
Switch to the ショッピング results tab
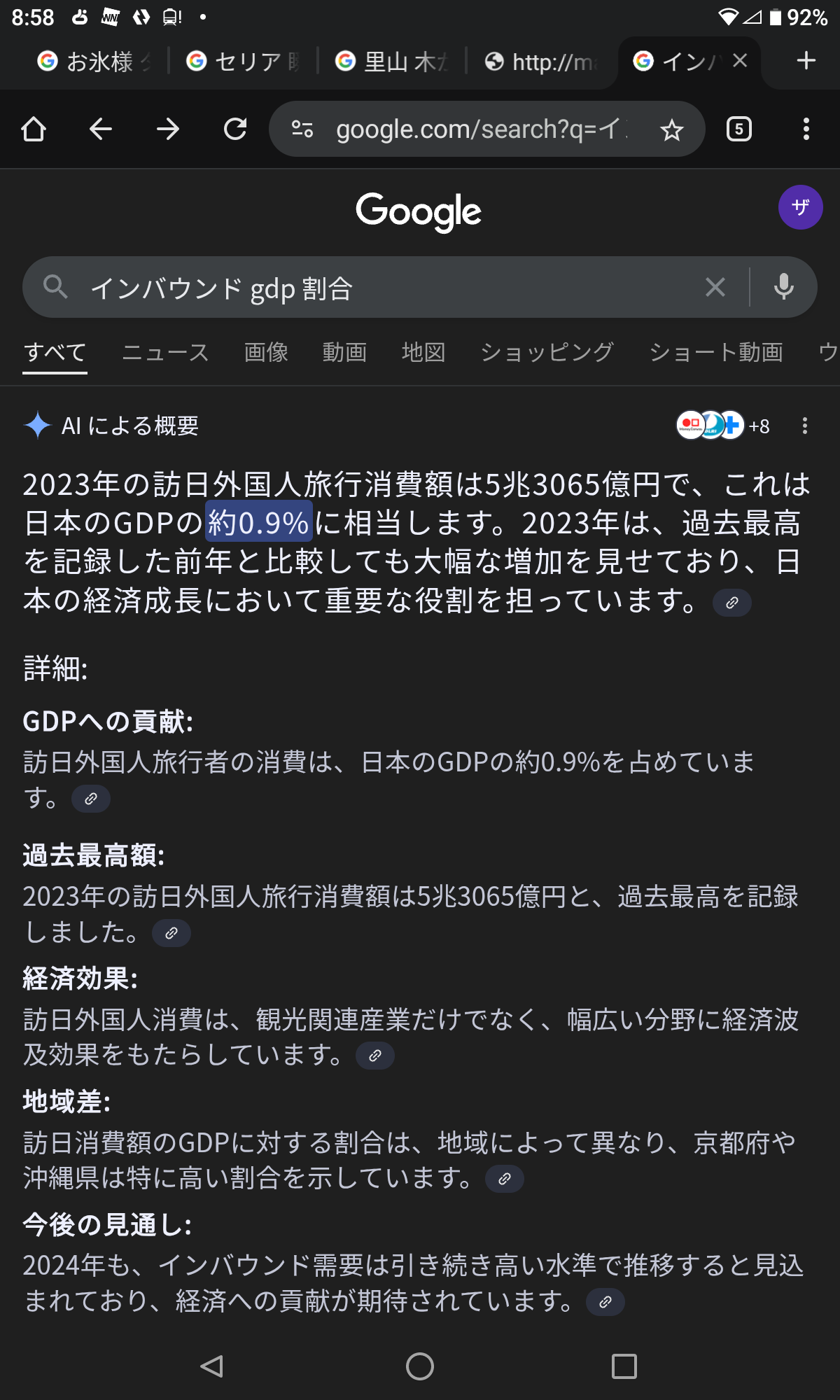[x=547, y=352]
